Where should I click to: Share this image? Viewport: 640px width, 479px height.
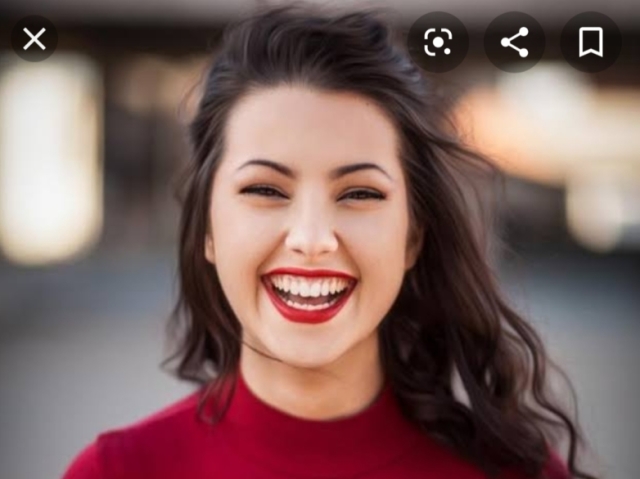click(x=514, y=42)
